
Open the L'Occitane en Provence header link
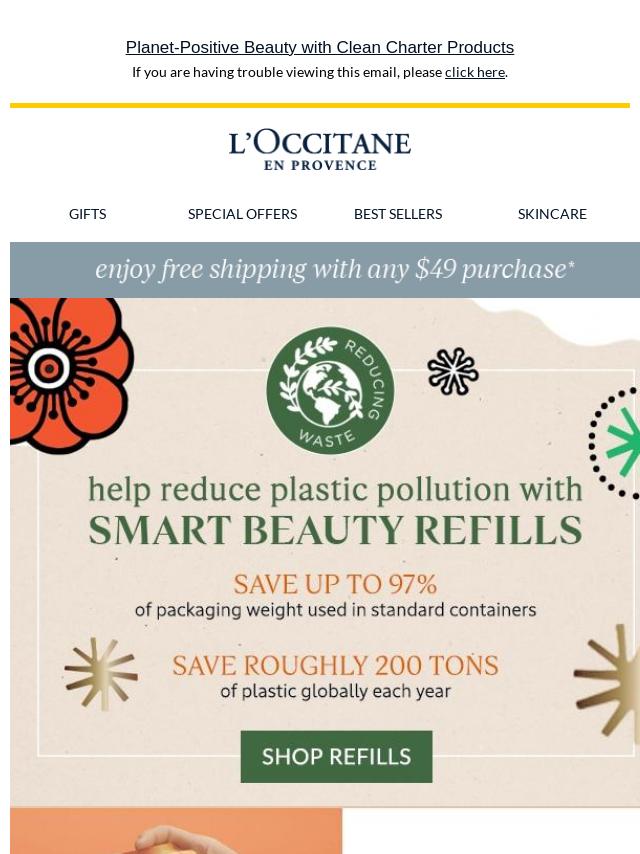[x=320, y=150]
